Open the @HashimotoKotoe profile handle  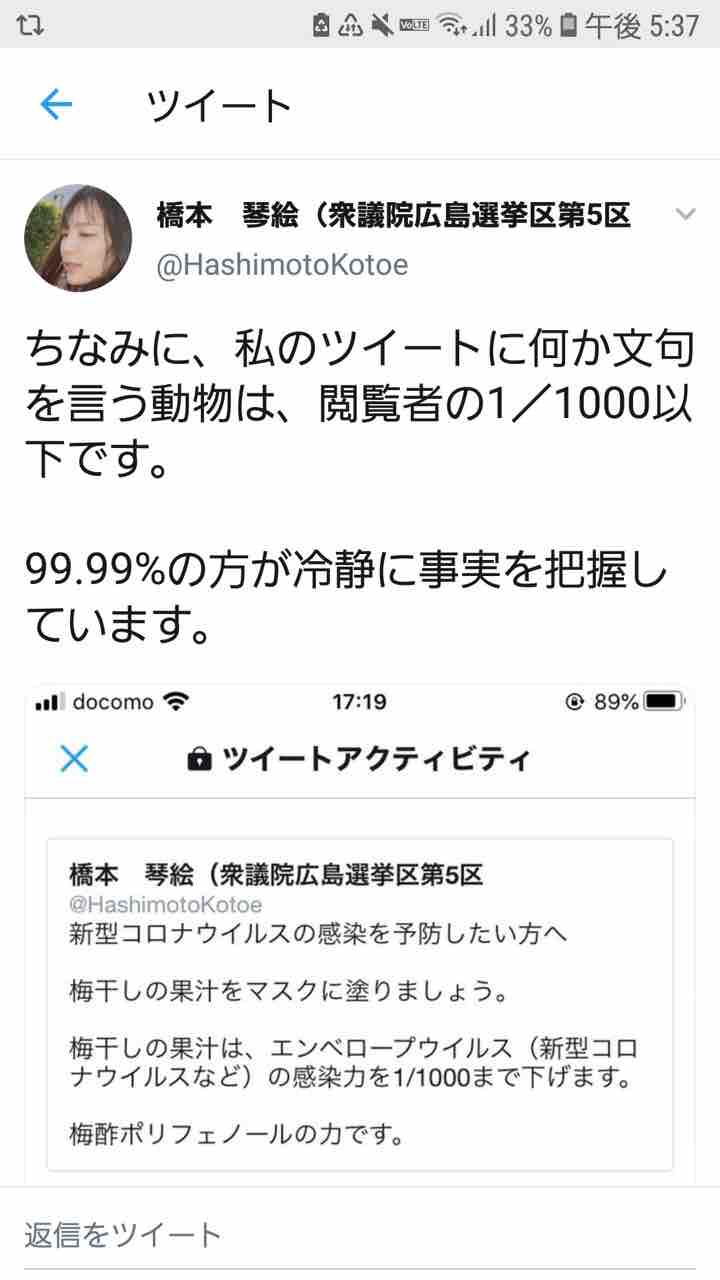282,265
